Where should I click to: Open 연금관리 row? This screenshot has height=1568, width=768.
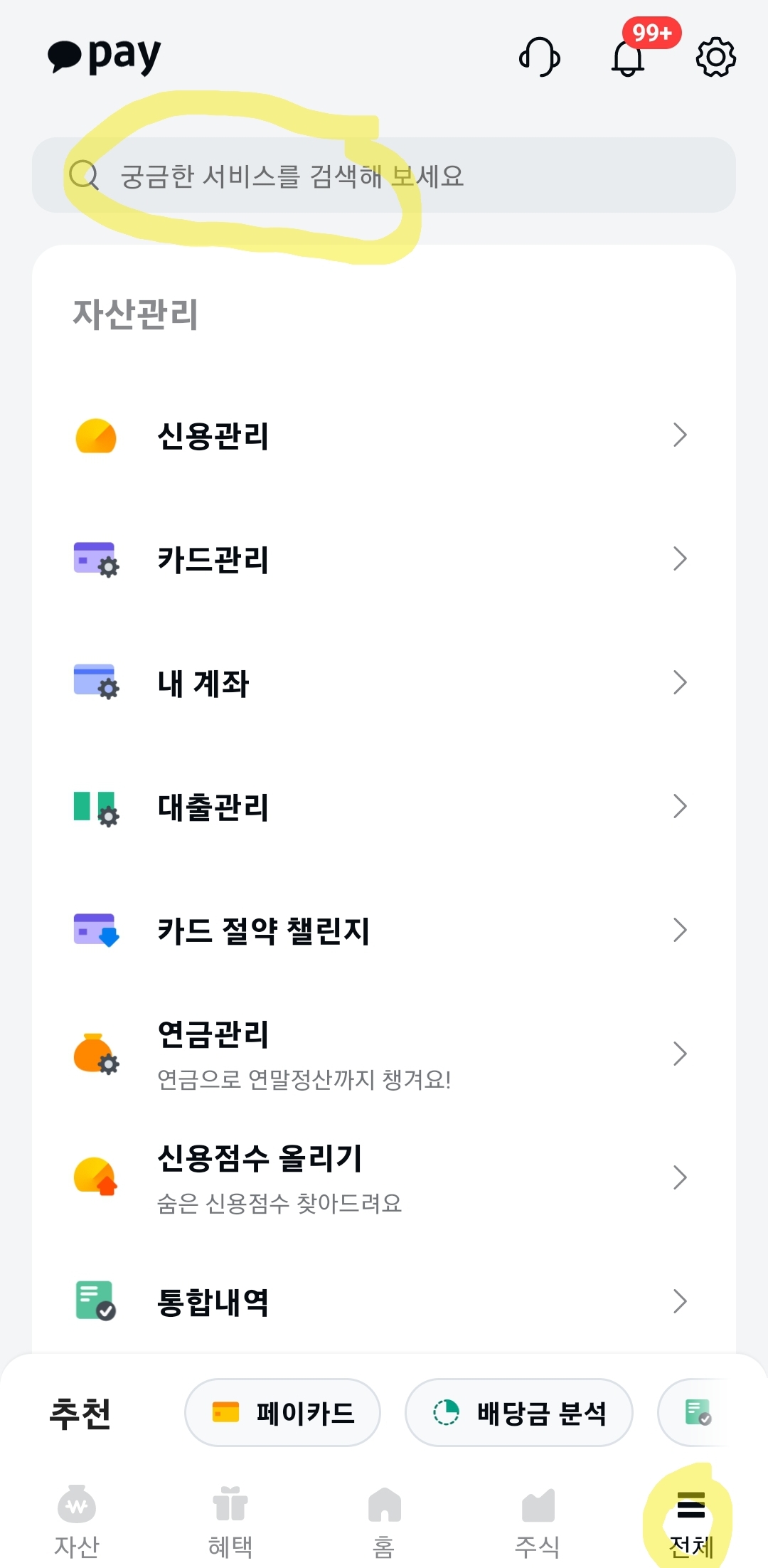384,1054
